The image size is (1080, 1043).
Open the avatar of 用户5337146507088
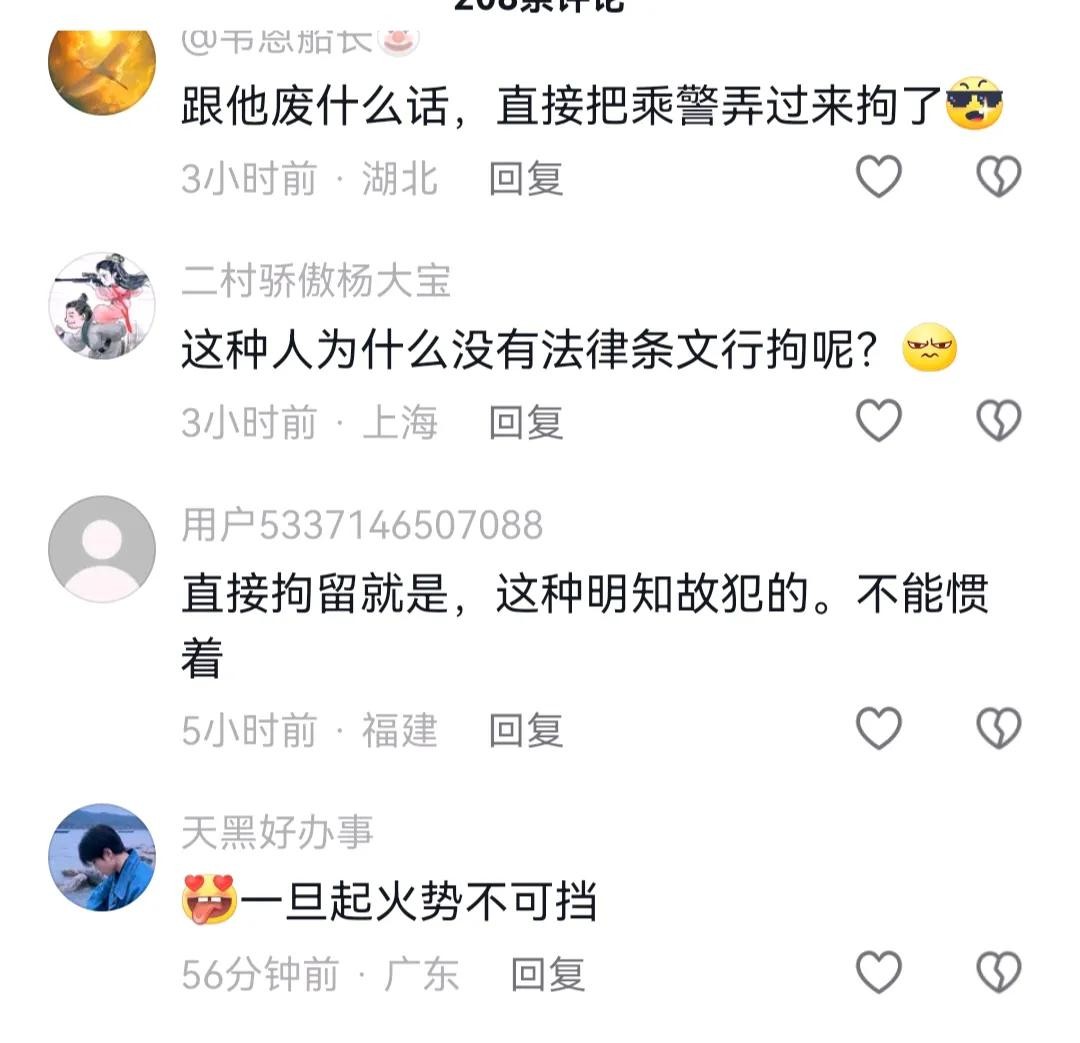tap(102, 549)
